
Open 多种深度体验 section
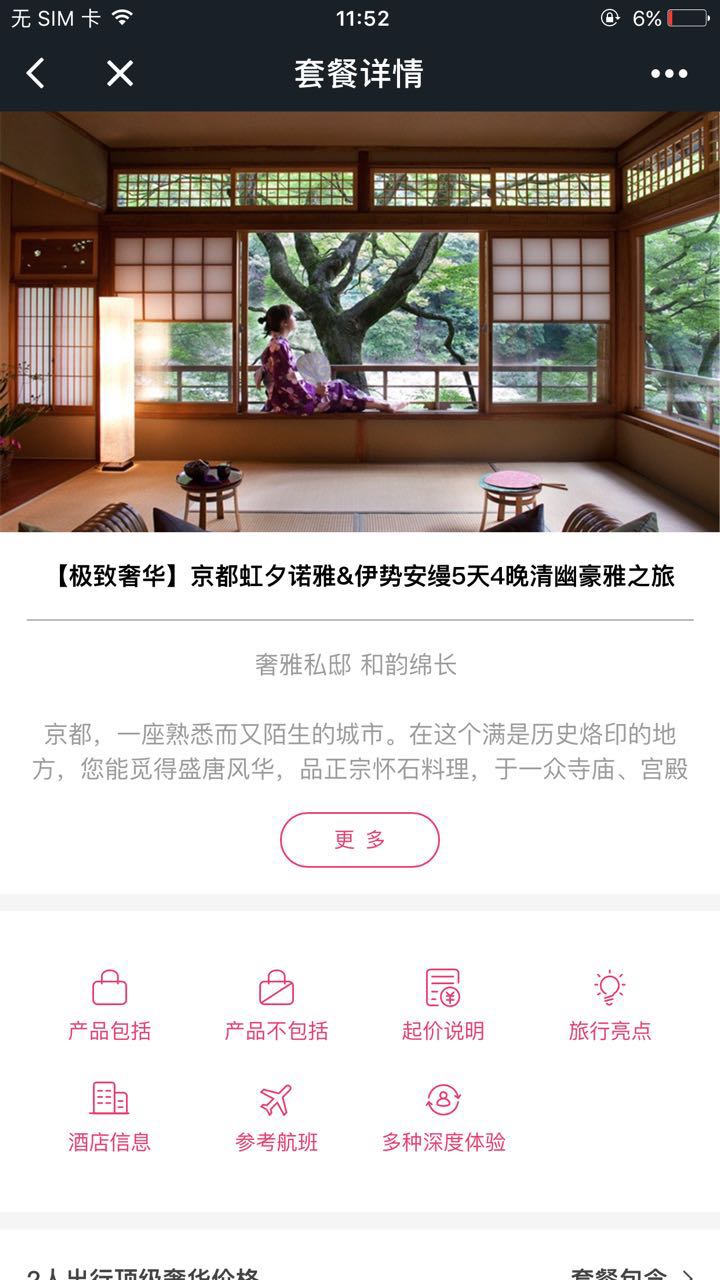443,1117
